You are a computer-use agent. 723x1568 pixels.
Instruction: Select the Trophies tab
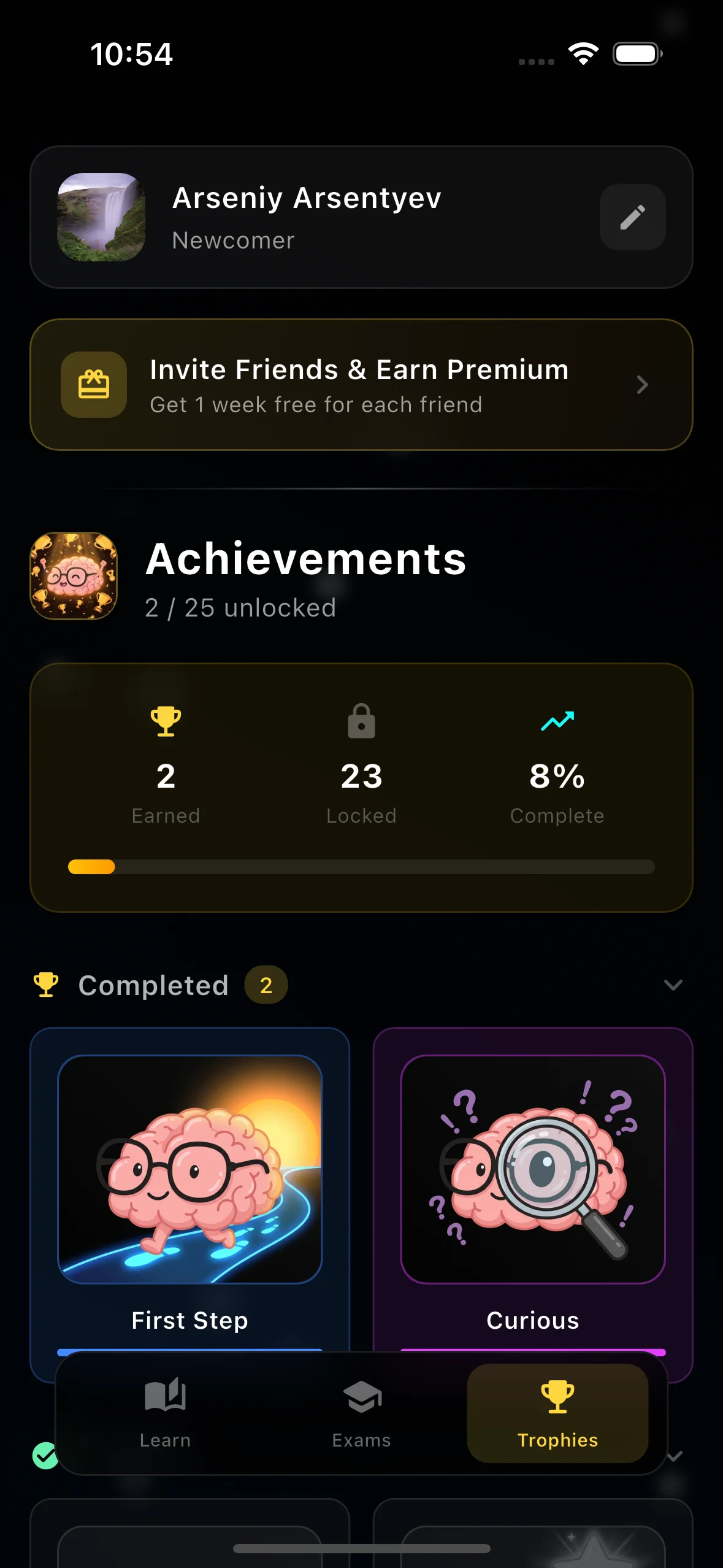(x=557, y=1413)
